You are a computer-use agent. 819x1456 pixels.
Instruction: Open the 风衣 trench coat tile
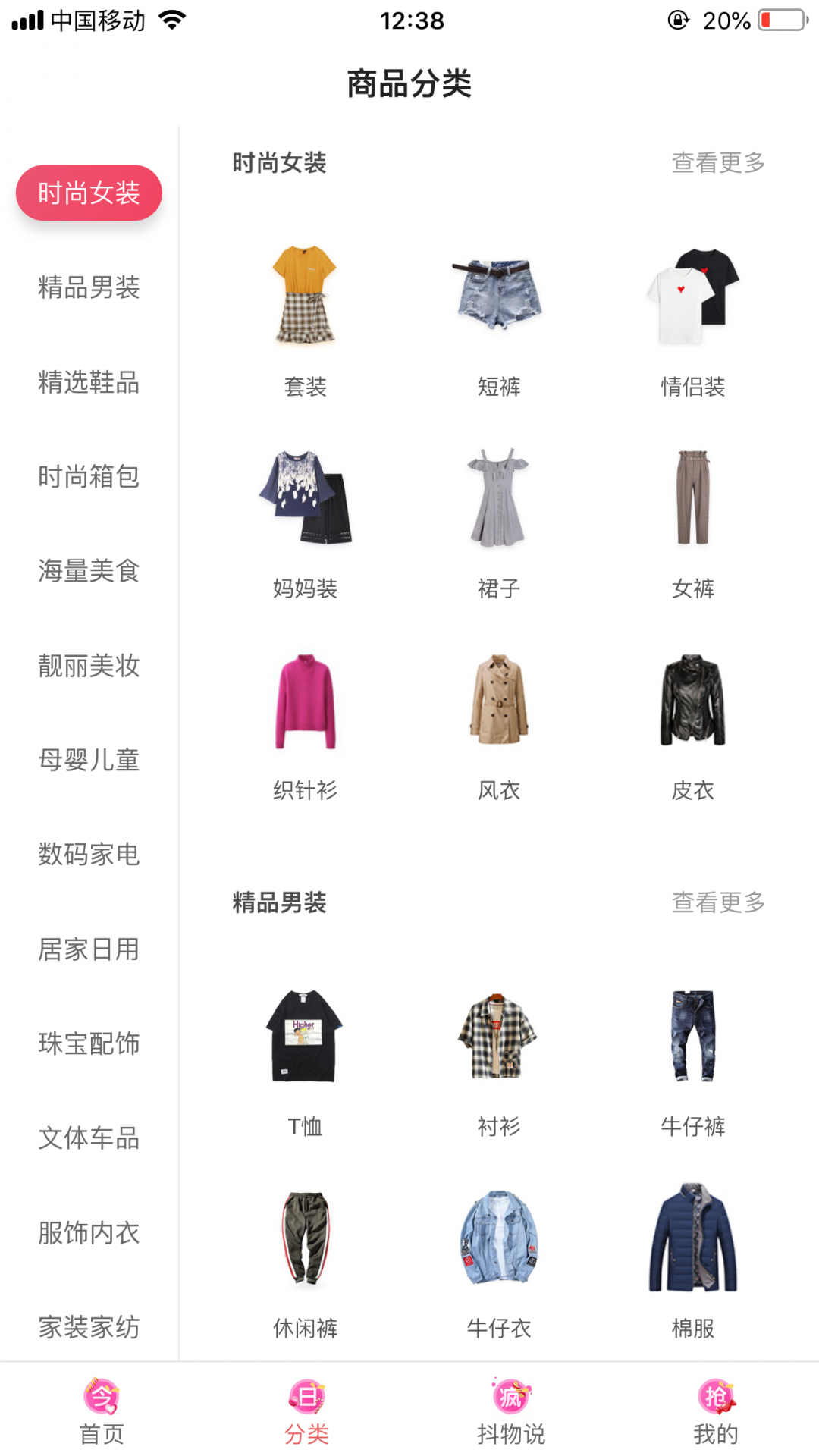[x=499, y=722]
